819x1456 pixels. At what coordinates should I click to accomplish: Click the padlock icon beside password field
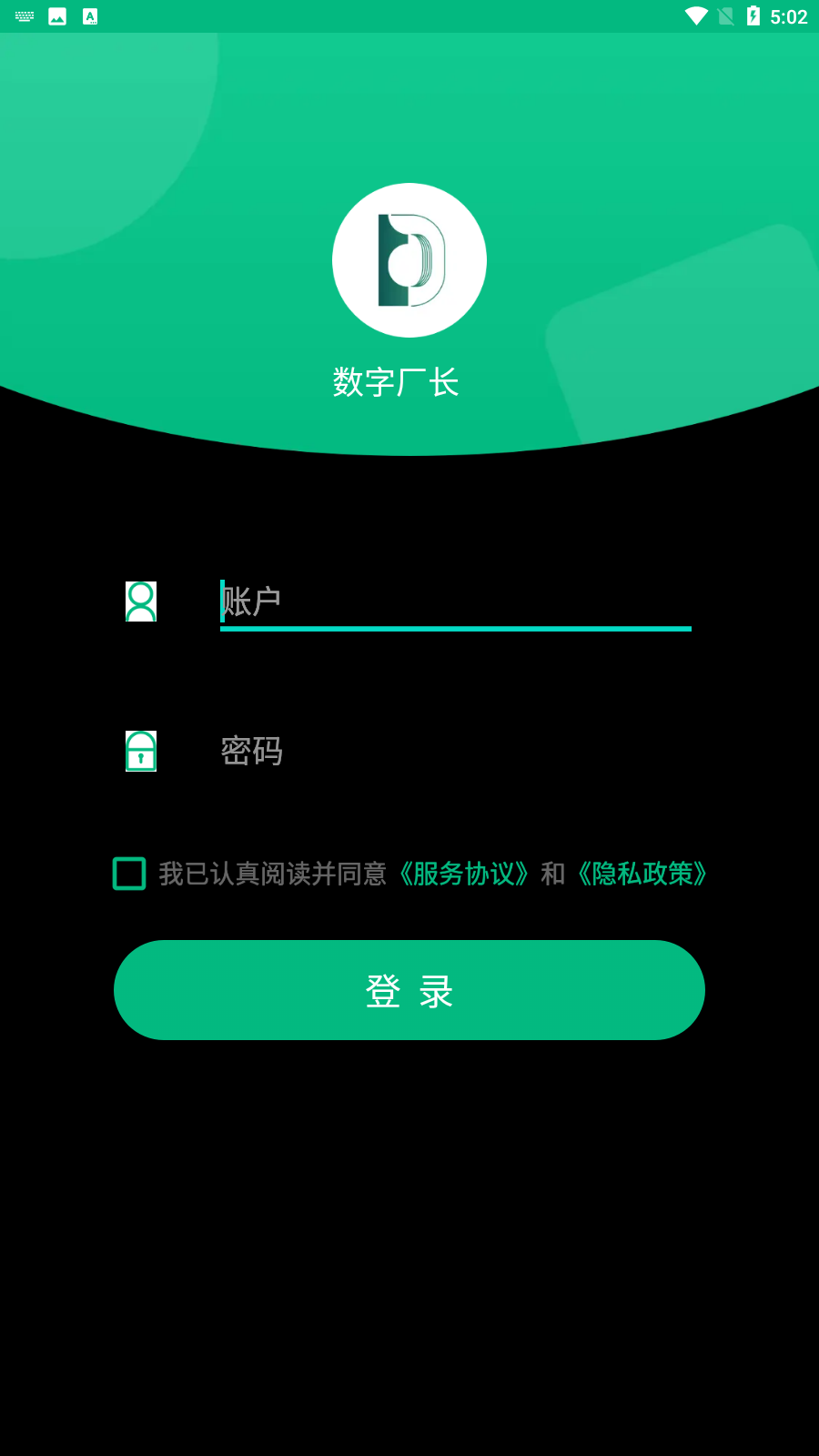click(x=140, y=751)
